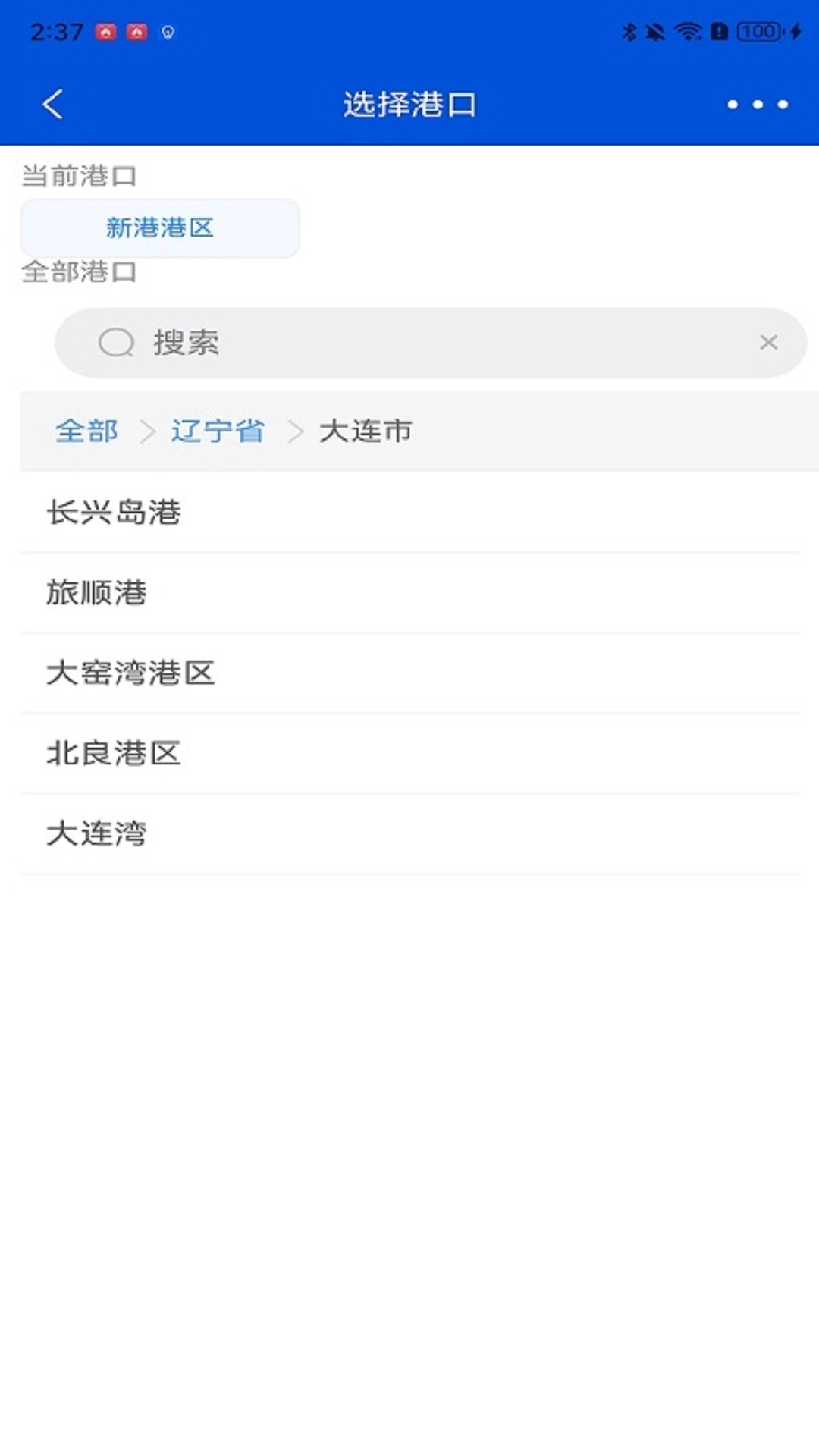This screenshot has height=1456, width=819.
Task: Tap the Wi-Fi icon in the status bar
Action: click(x=686, y=30)
